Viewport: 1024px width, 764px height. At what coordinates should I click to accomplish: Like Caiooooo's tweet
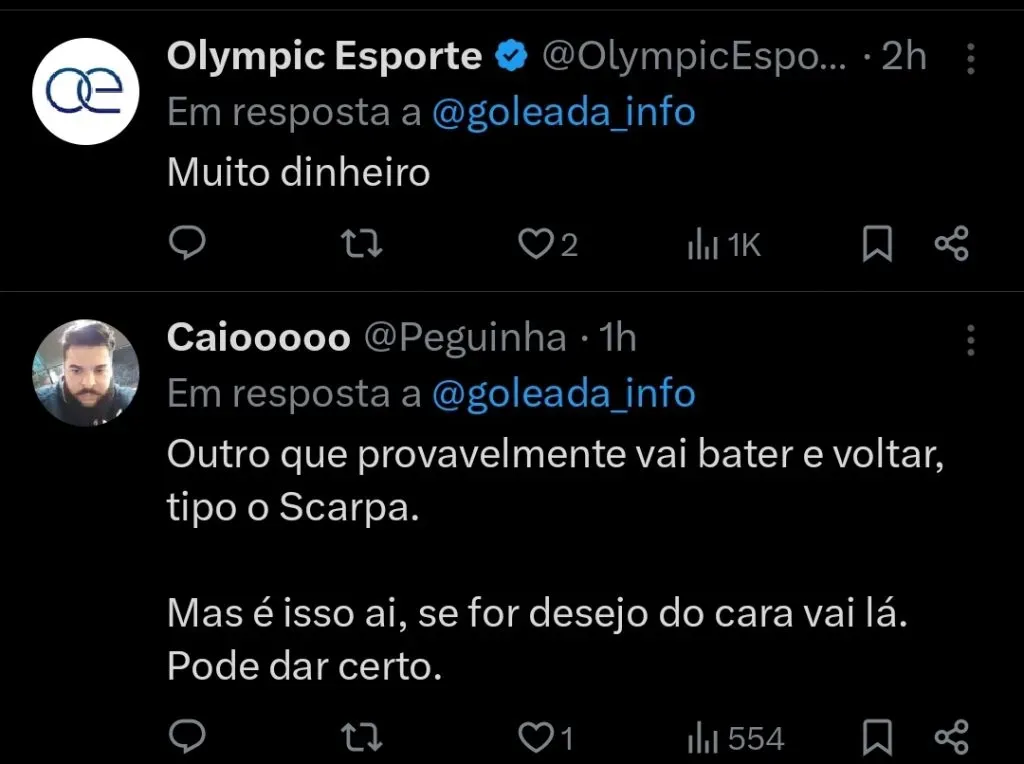(536, 738)
